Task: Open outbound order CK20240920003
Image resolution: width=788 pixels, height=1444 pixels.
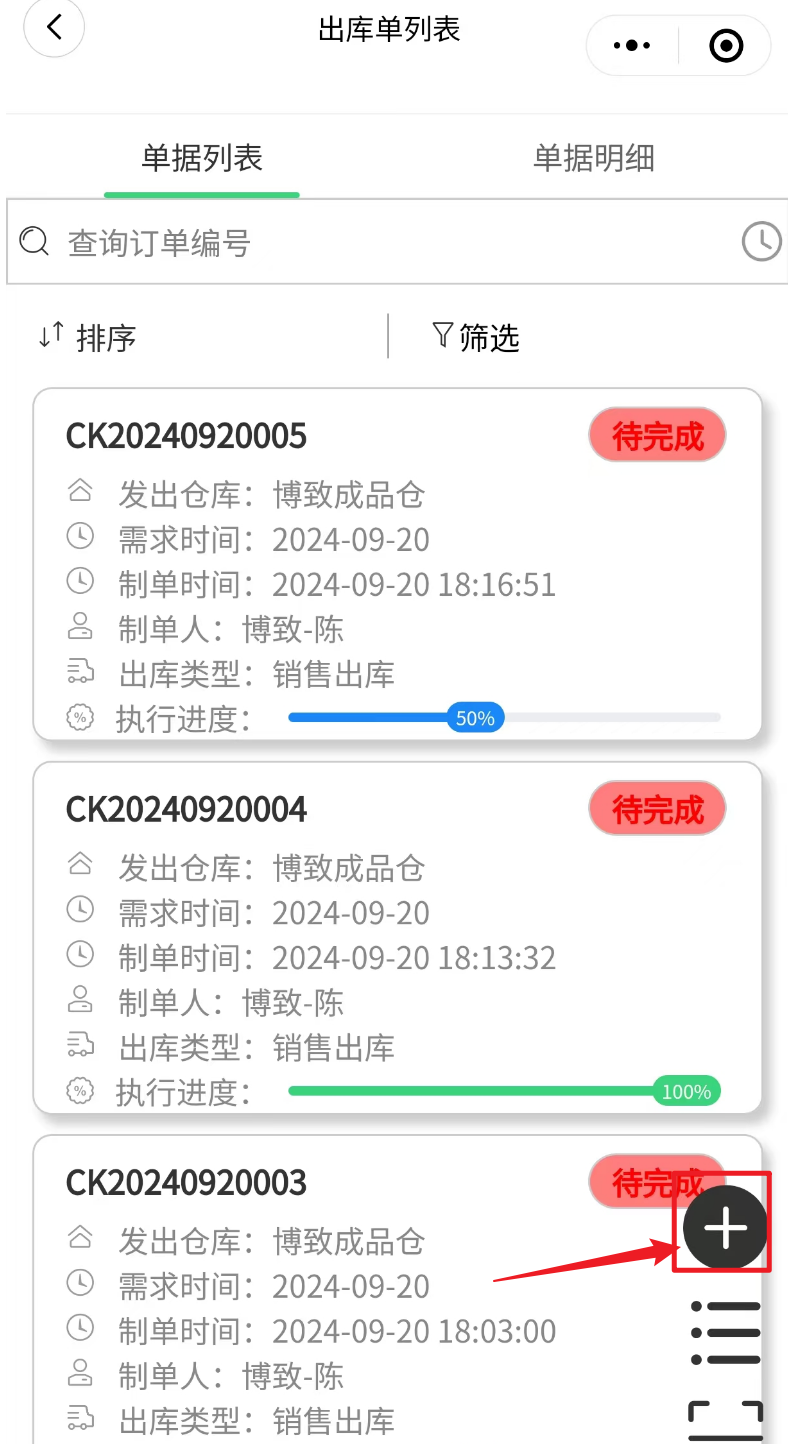Action: click(x=398, y=1289)
